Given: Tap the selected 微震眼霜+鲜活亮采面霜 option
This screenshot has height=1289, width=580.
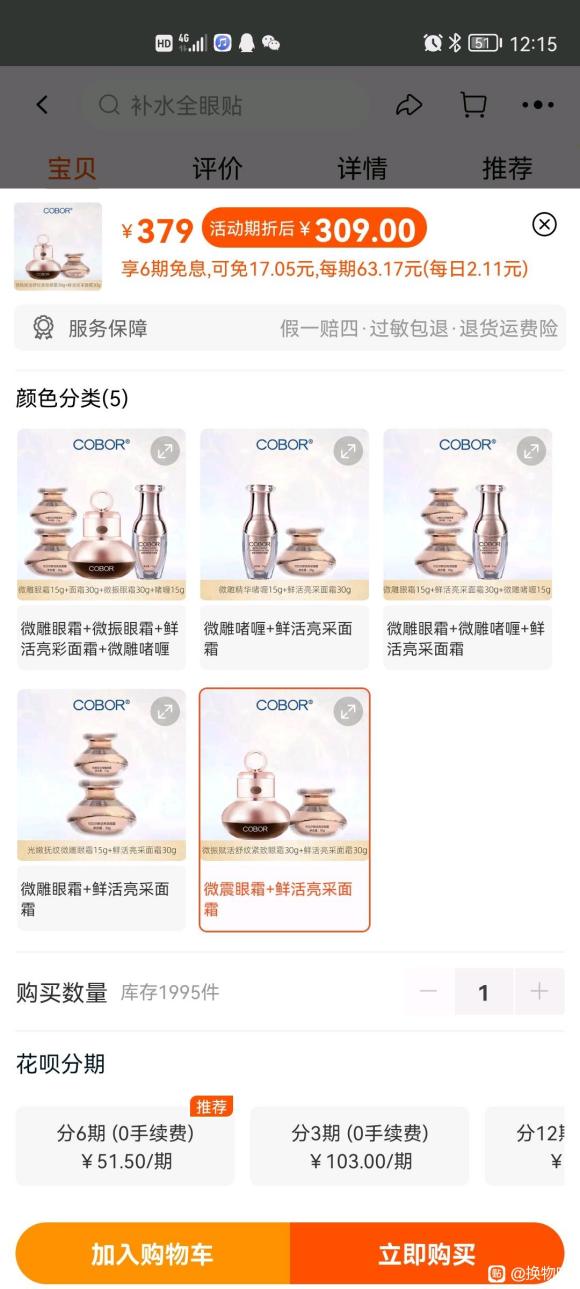Looking at the screenshot, I should pos(284,810).
